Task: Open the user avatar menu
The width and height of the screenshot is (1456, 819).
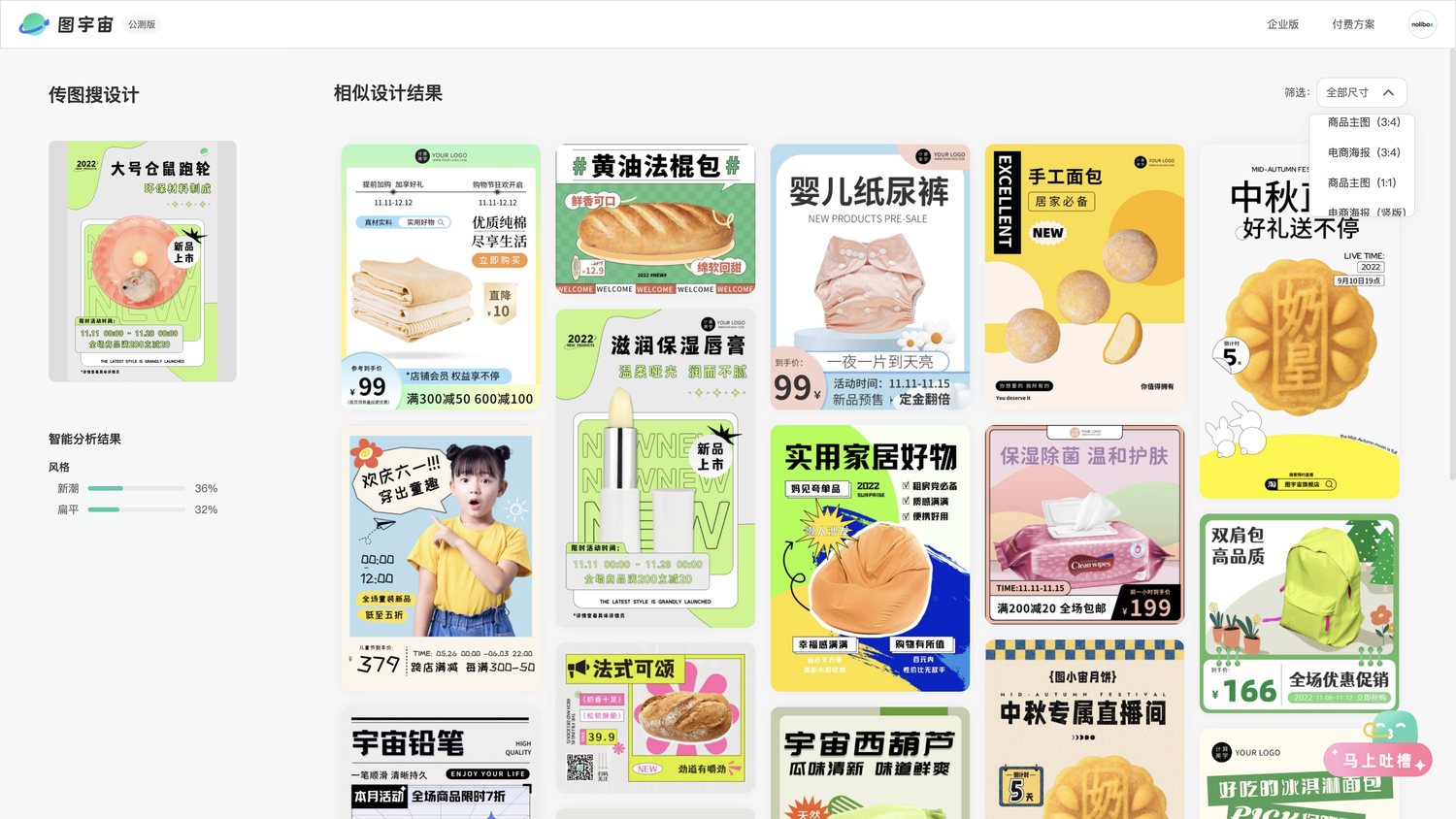Action: [x=1422, y=24]
